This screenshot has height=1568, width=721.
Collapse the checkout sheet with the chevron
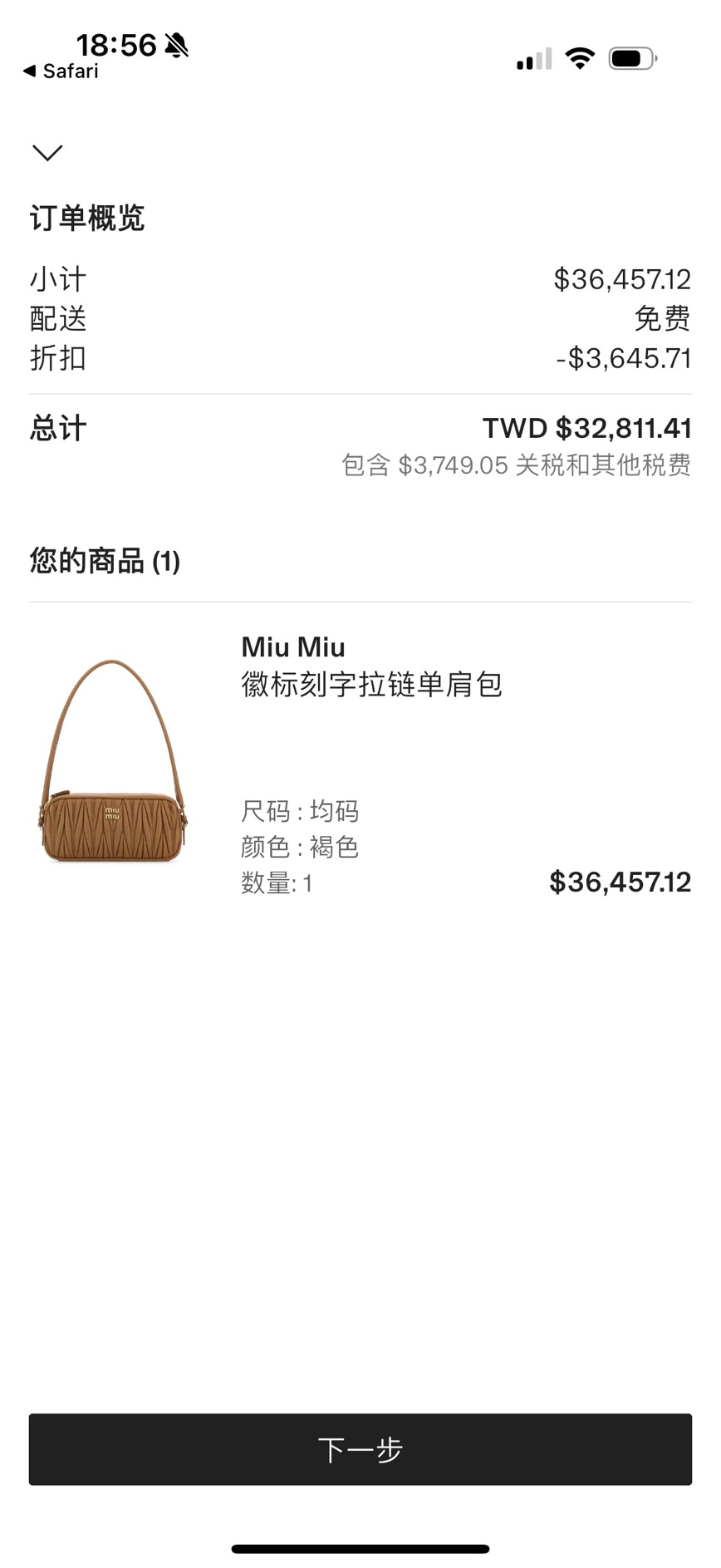point(47,153)
